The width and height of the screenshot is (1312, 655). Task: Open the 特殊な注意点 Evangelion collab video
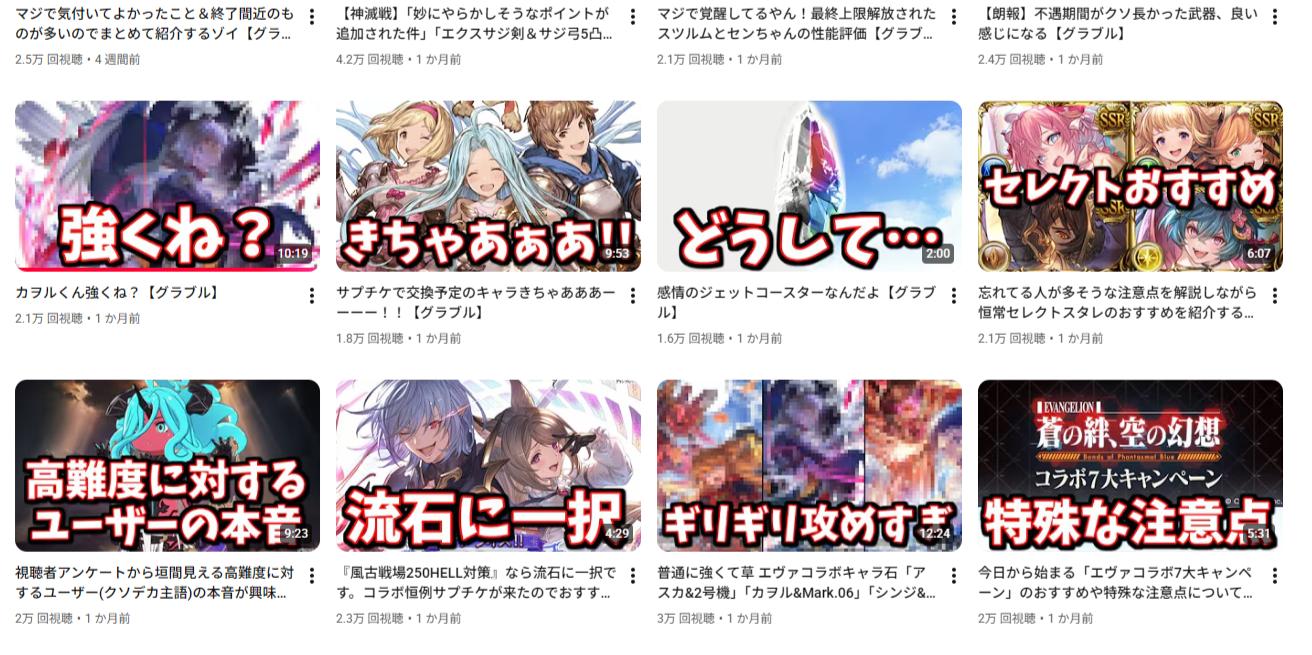pyautogui.click(x=1130, y=465)
